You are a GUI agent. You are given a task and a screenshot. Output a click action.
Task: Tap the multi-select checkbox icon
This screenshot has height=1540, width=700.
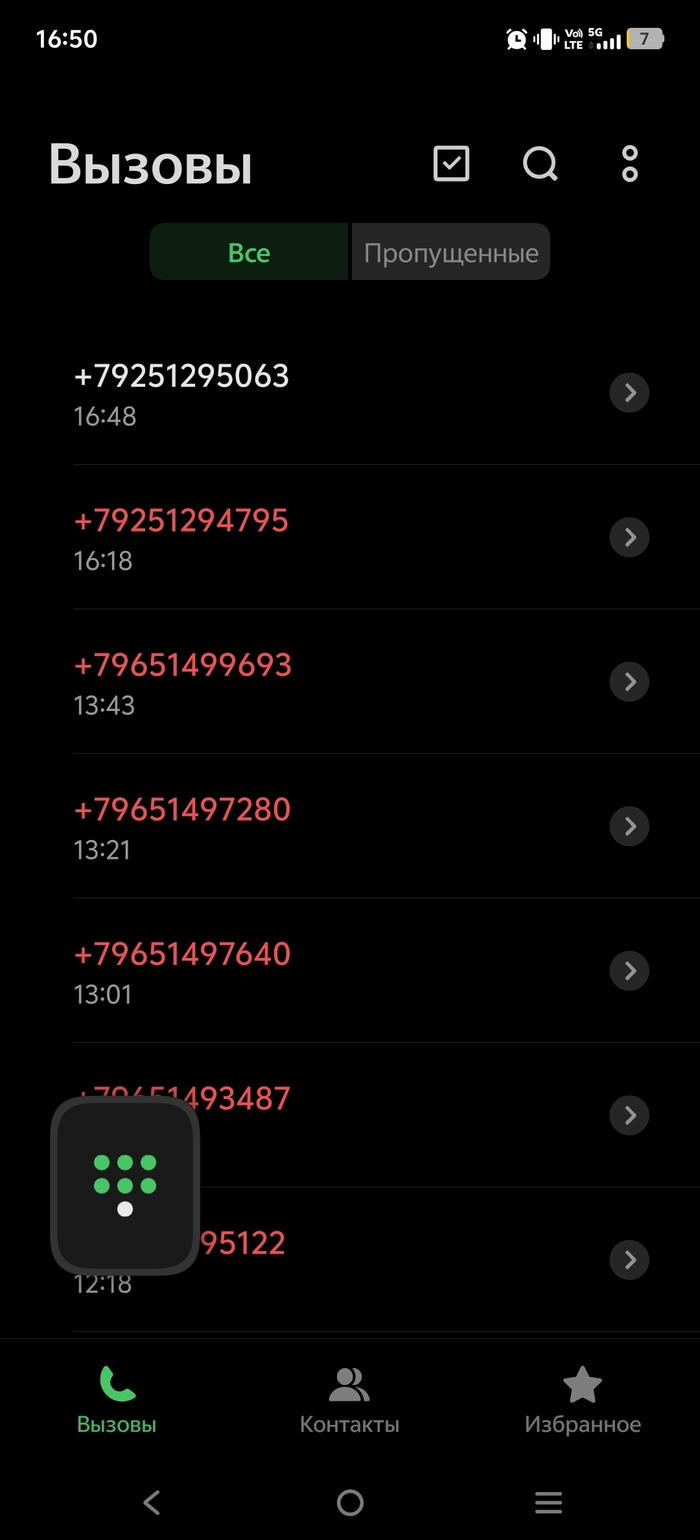(x=451, y=164)
